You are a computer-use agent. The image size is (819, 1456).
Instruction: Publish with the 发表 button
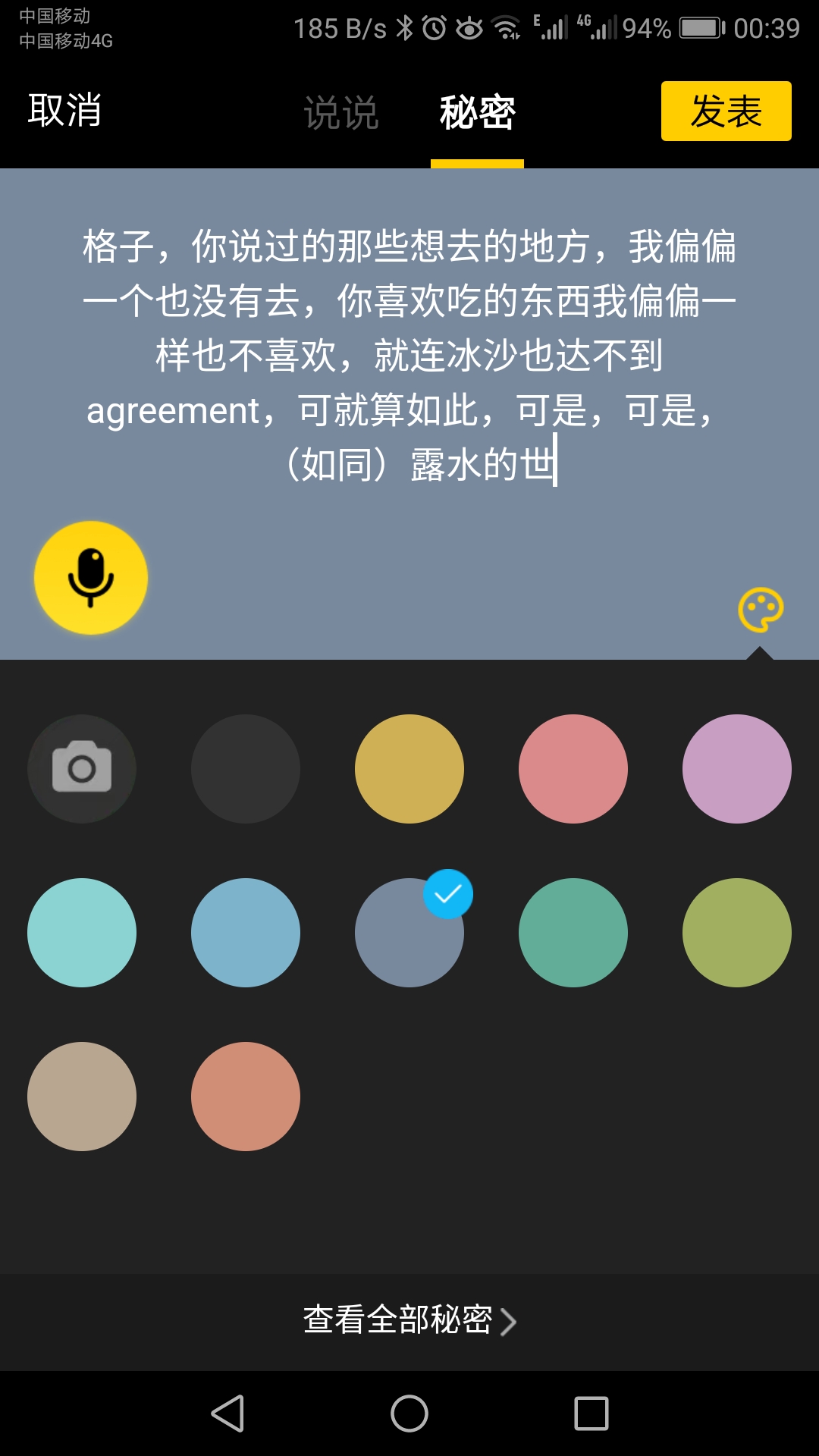click(726, 111)
